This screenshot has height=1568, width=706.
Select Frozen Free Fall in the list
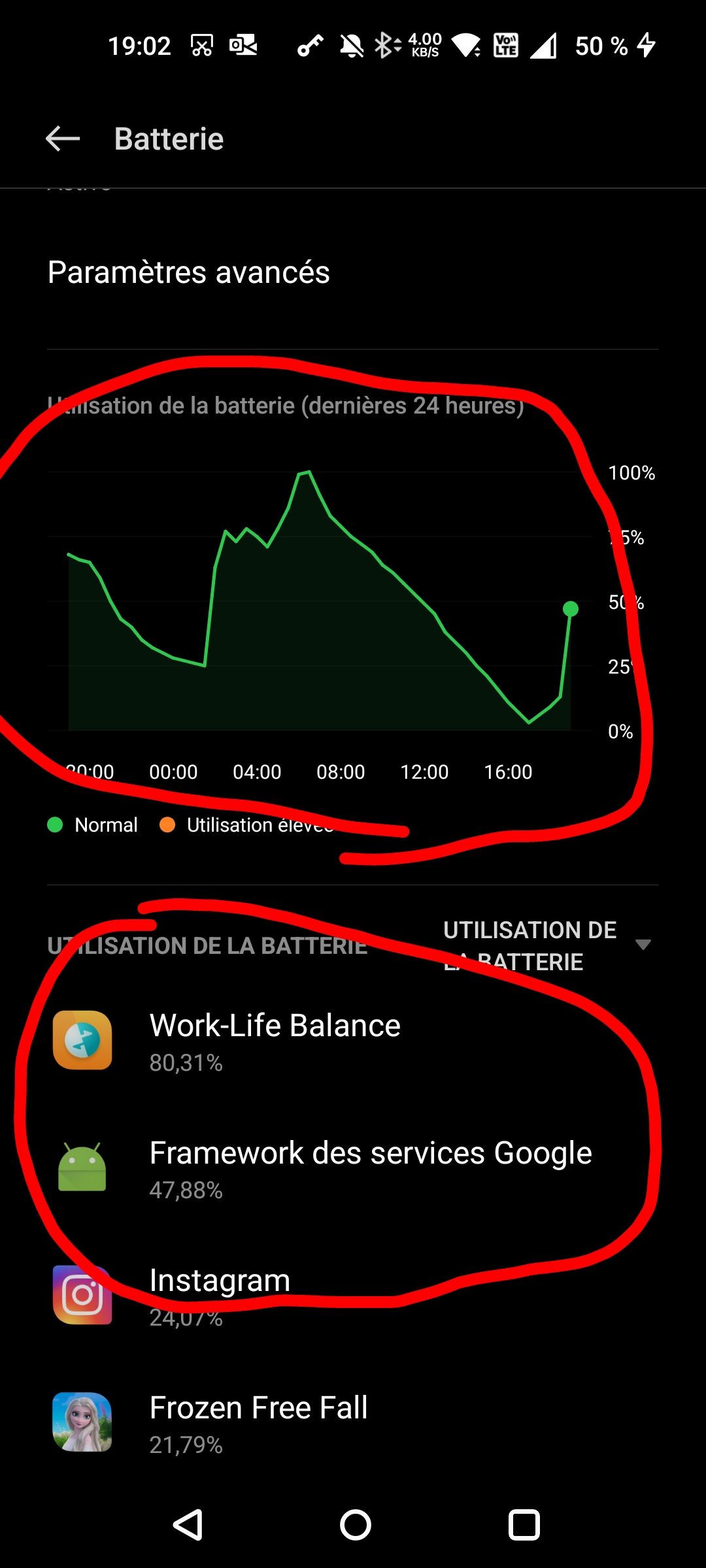tap(258, 1422)
